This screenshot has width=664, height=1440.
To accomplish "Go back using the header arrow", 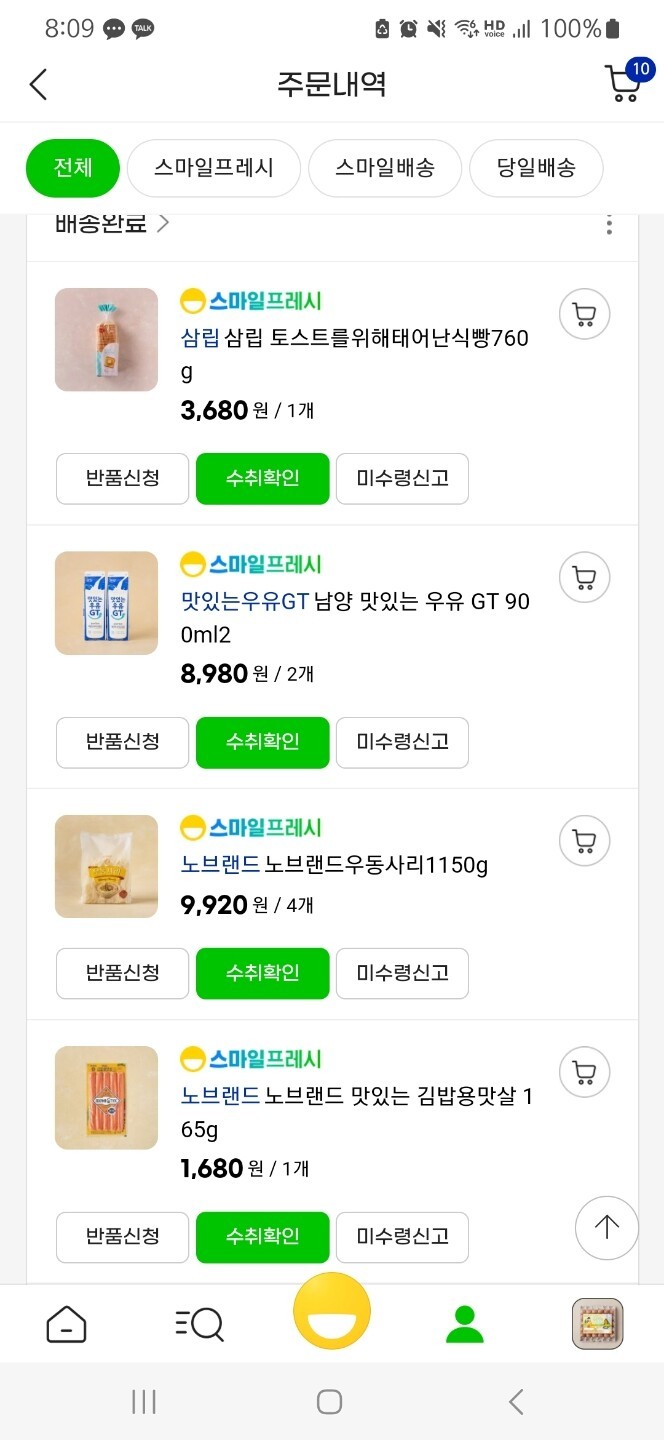I will [38, 84].
